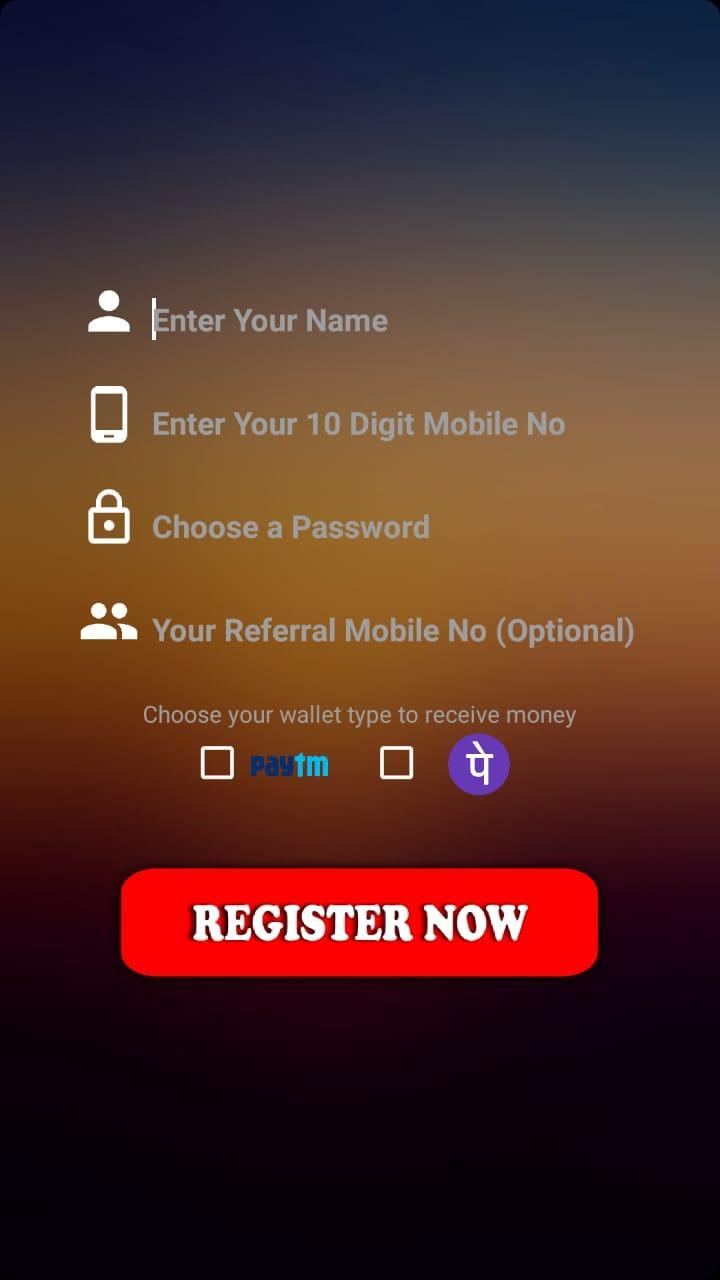Screen dimensions: 720x1280
Task: Check the PhonePe wallet checkbox
Action: [x=397, y=763]
